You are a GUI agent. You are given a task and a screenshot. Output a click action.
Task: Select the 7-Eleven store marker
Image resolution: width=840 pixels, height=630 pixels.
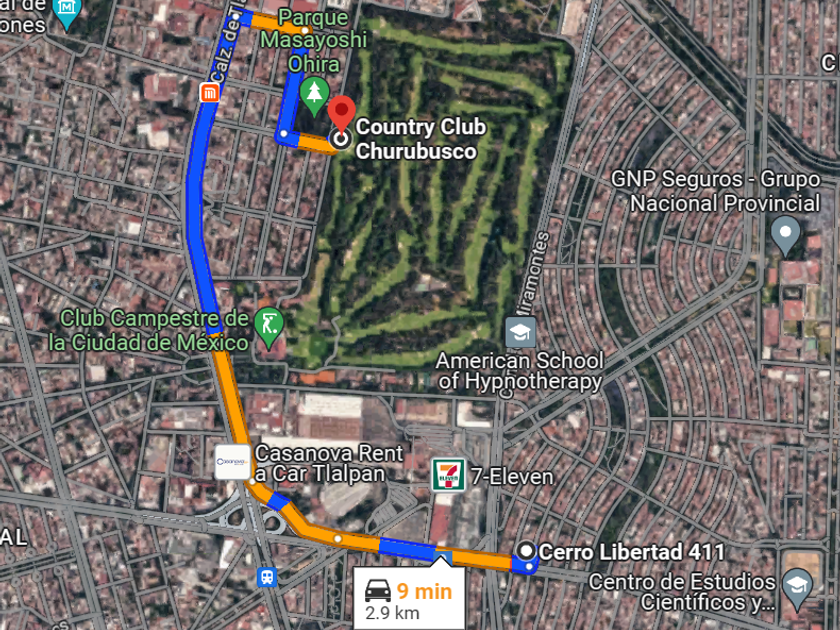point(449,476)
